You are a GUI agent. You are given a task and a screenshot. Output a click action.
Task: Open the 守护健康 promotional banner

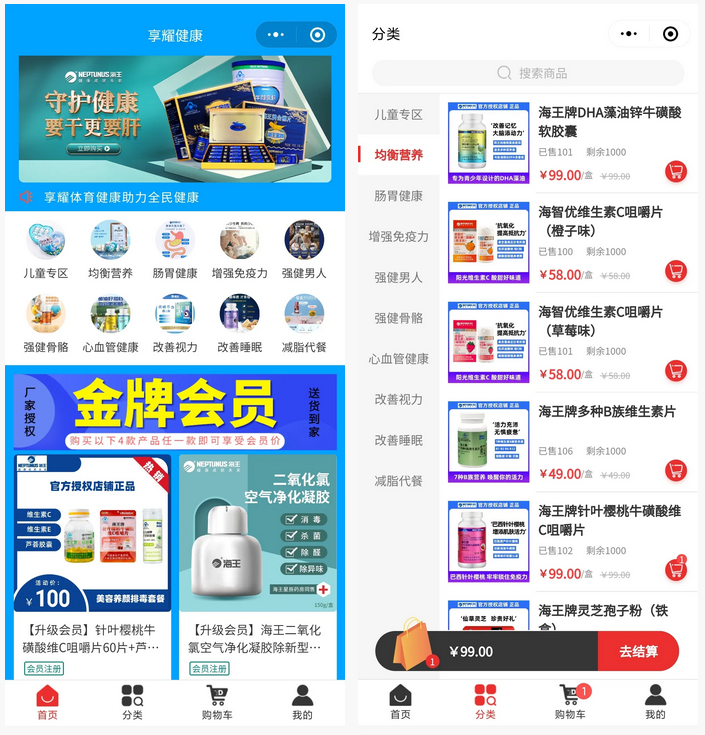tap(175, 119)
